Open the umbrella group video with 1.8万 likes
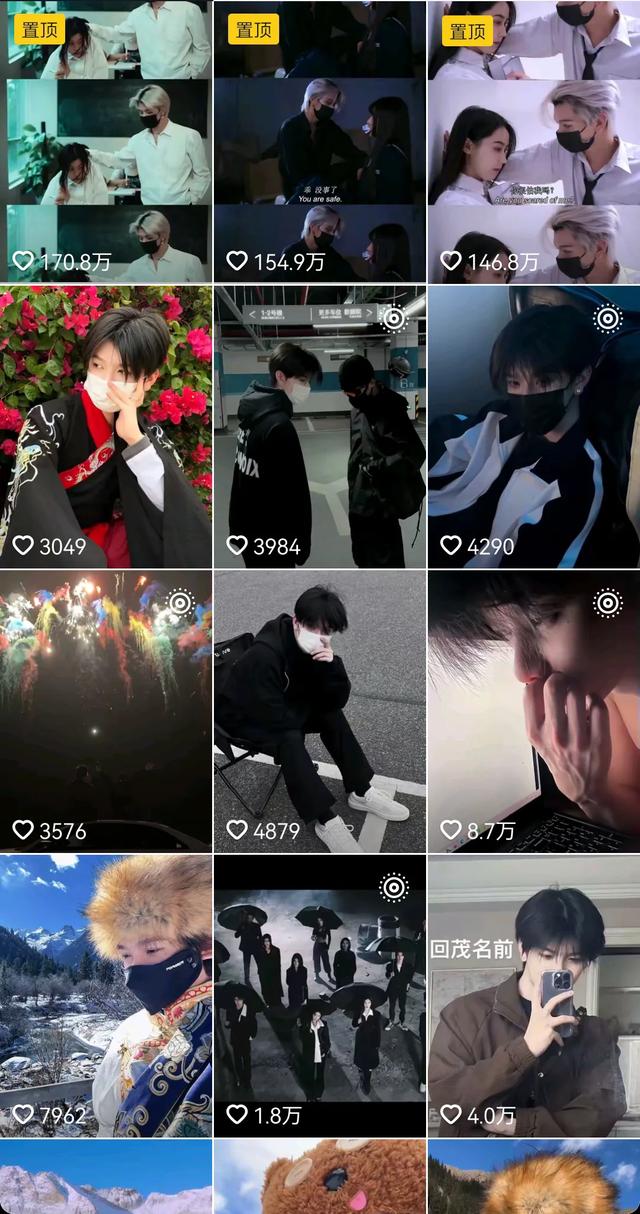This screenshot has height=1214, width=640. click(320, 995)
